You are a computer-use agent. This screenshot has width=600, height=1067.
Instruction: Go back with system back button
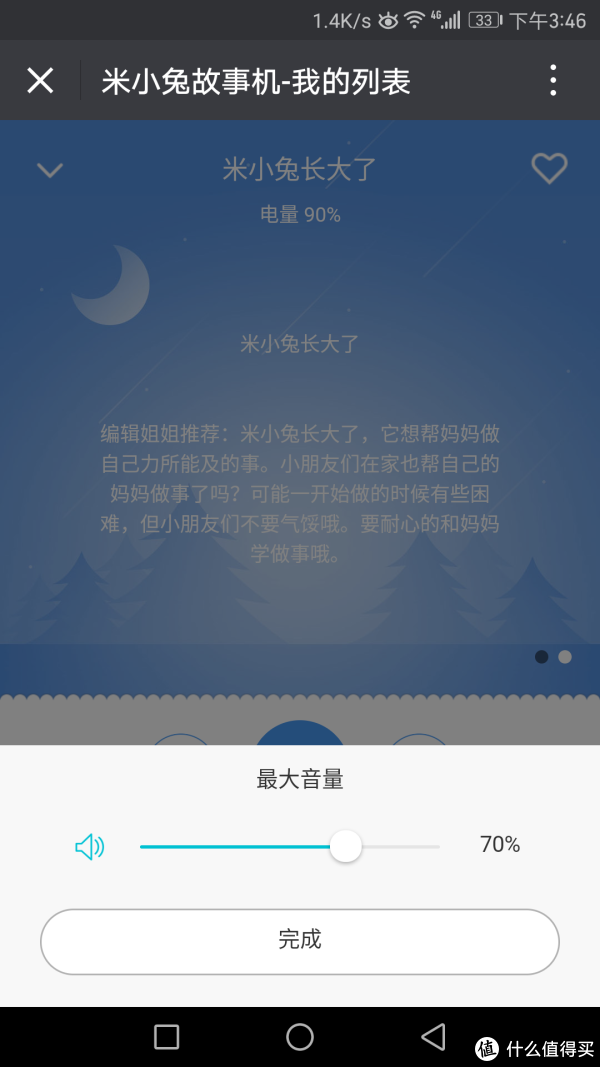[433, 1036]
